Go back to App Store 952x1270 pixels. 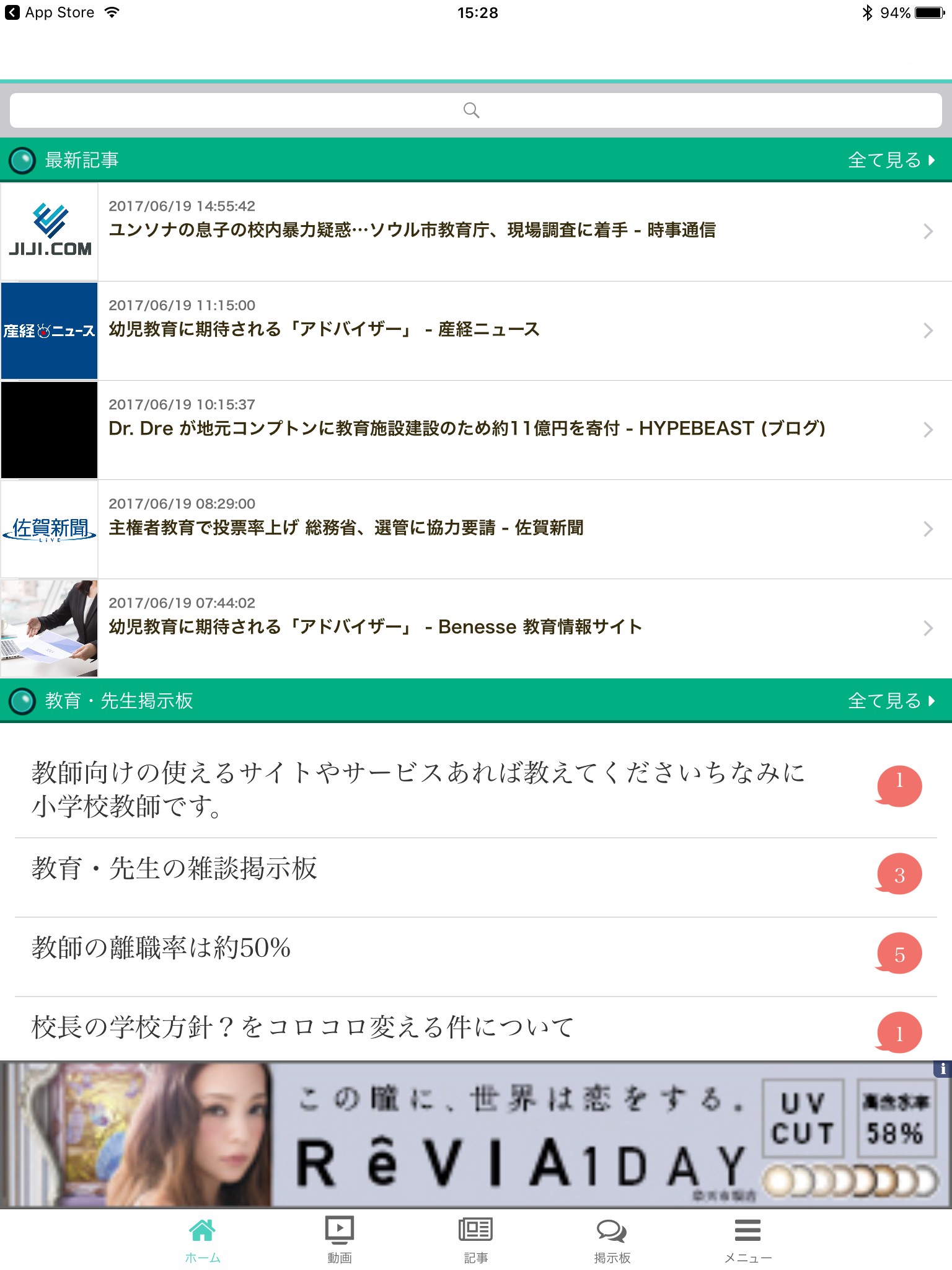[50, 12]
